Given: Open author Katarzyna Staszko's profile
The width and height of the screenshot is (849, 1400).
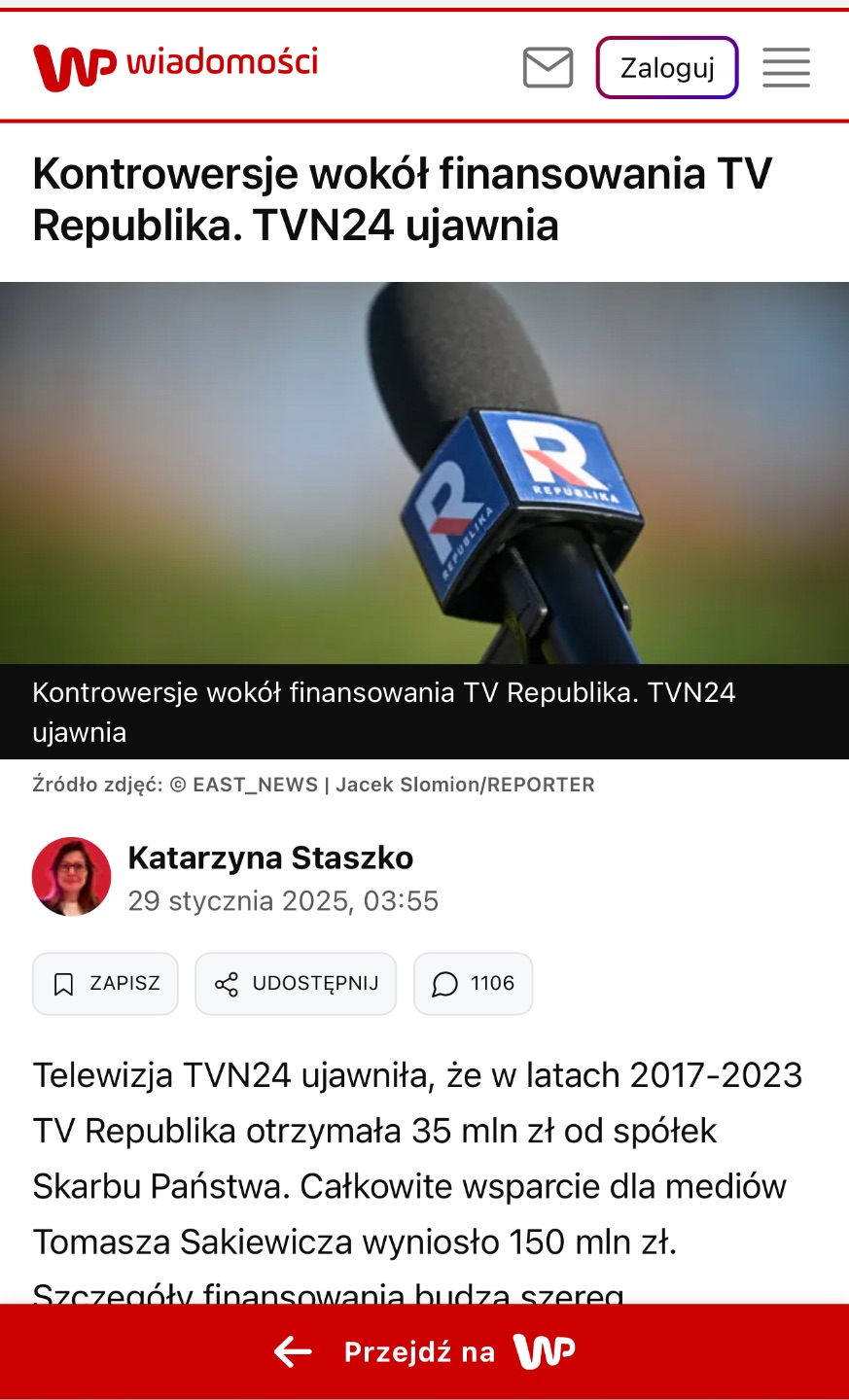Looking at the screenshot, I should coord(270,858).
